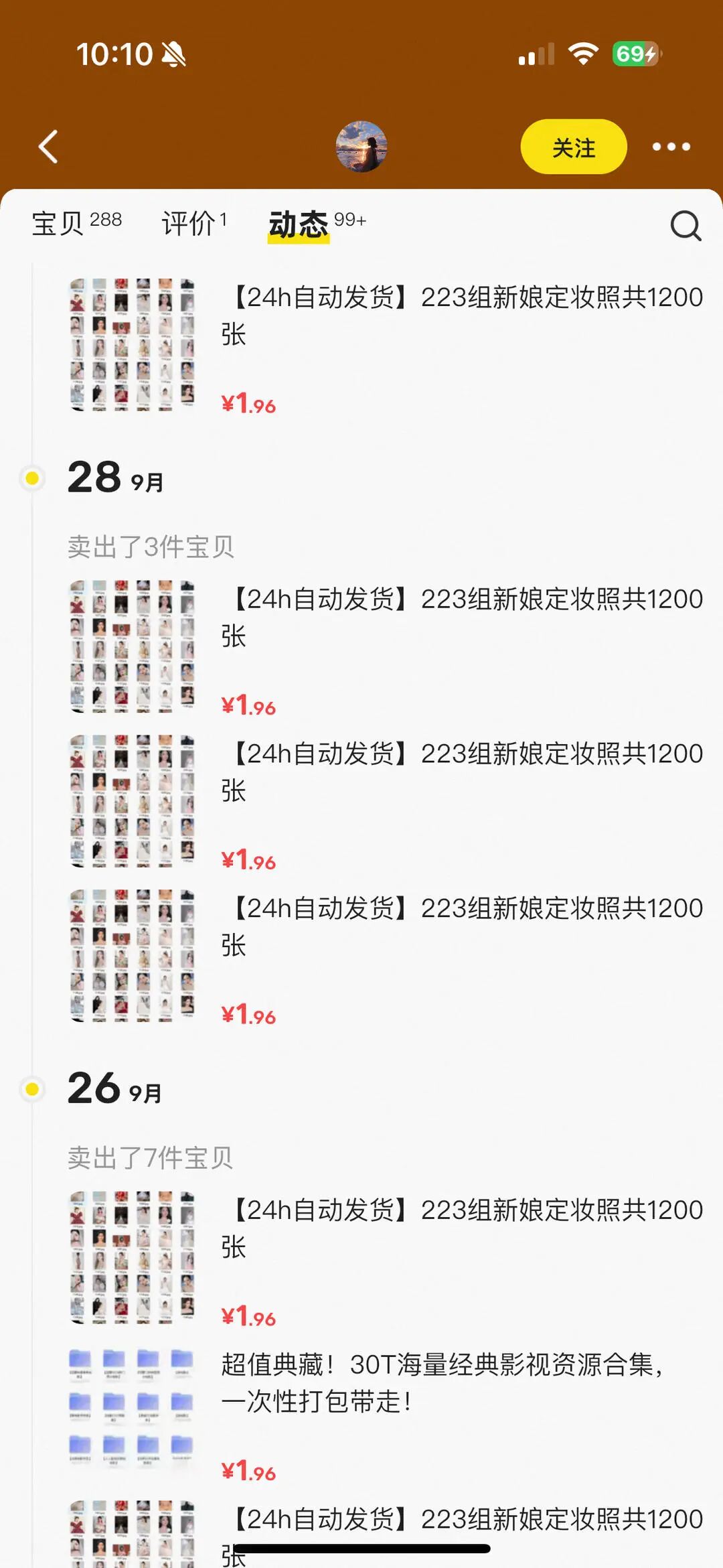Select the 动态 99+ tab
Image resolution: width=723 pixels, height=1568 pixels.
pos(316,224)
